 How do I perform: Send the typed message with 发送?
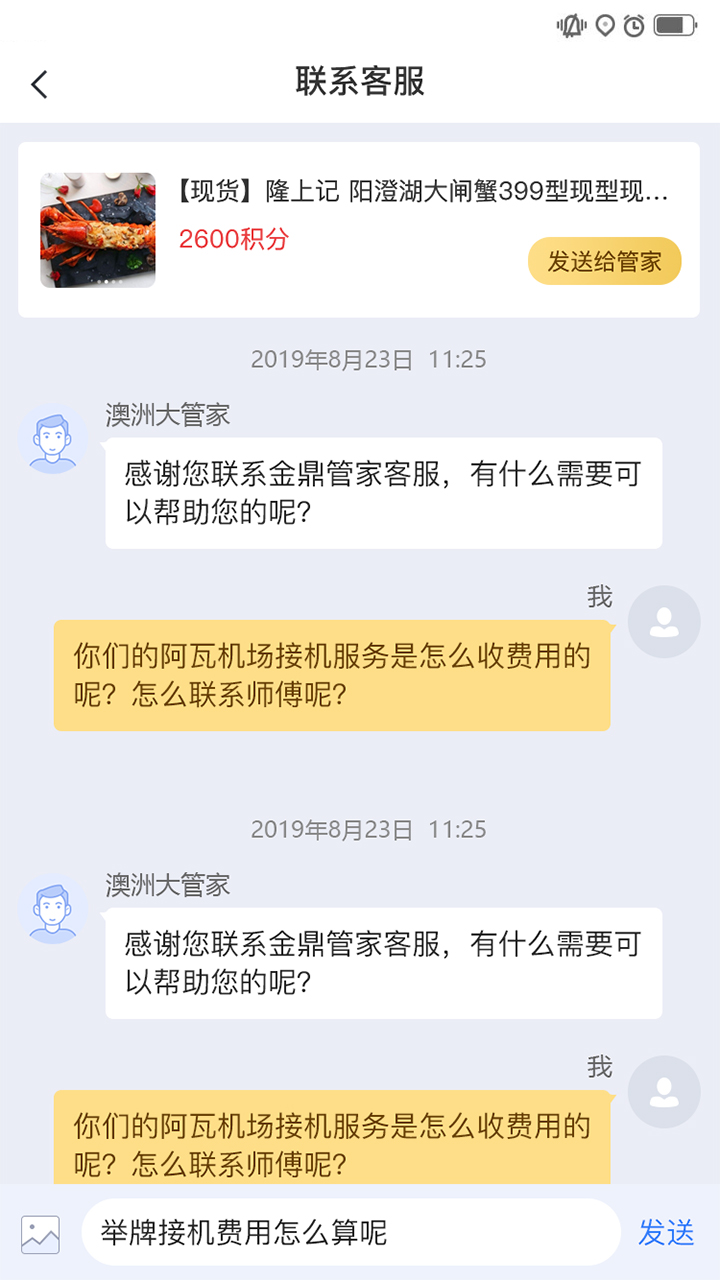(666, 1233)
